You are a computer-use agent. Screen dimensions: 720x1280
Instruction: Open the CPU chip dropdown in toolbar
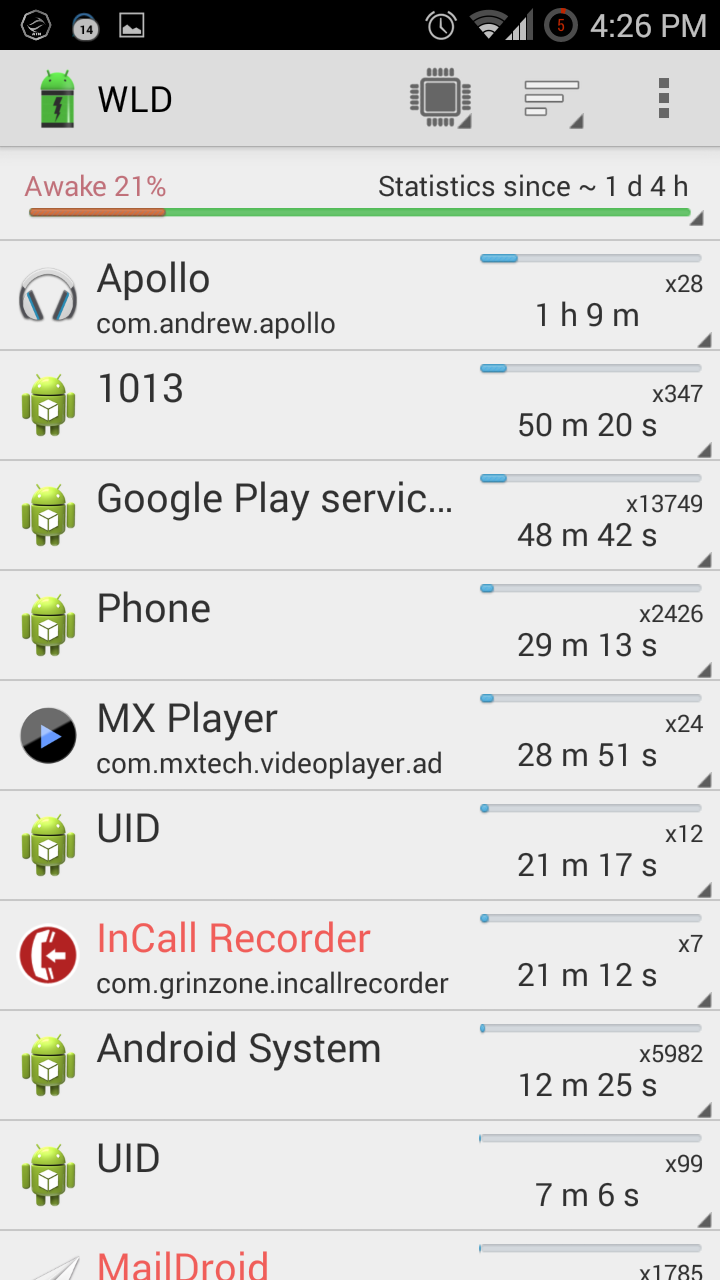(440, 99)
